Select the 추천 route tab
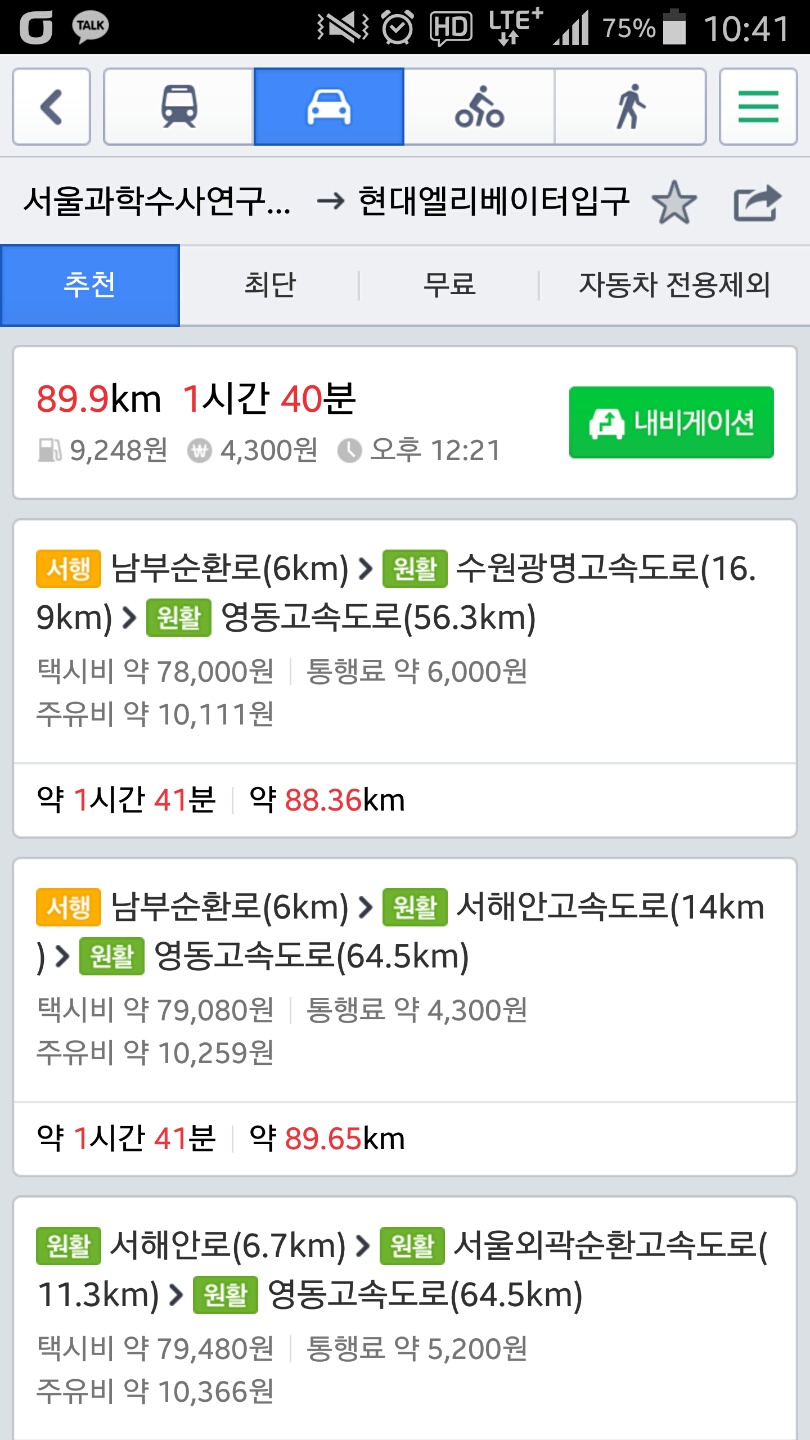Image resolution: width=810 pixels, height=1440 pixels. click(x=90, y=286)
